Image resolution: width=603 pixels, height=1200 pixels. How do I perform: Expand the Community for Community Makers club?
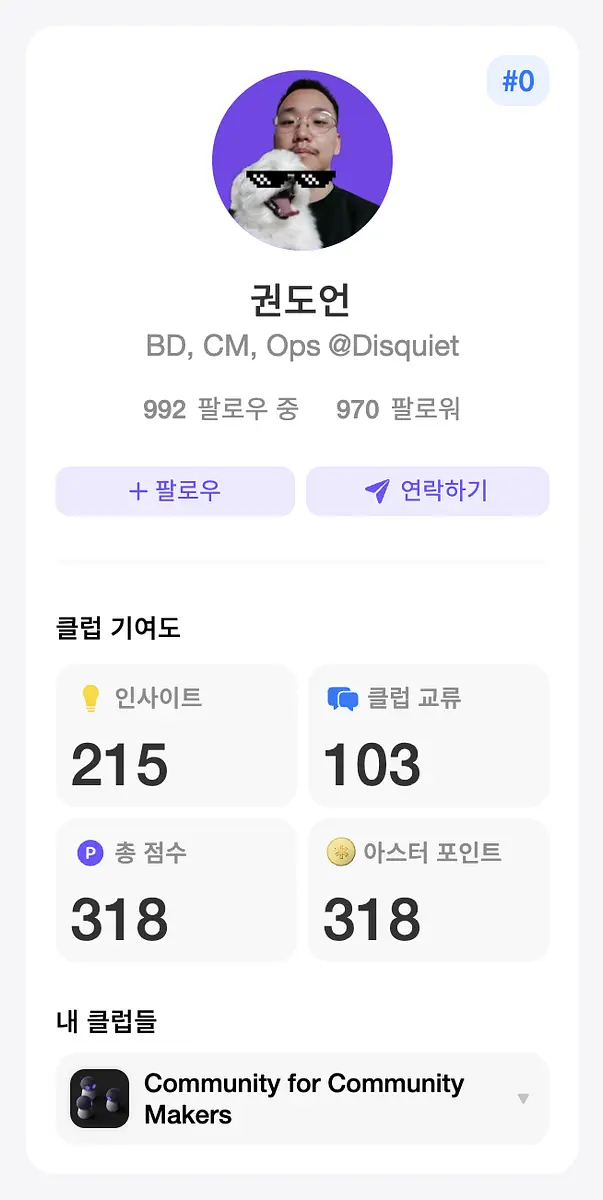click(302, 1098)
